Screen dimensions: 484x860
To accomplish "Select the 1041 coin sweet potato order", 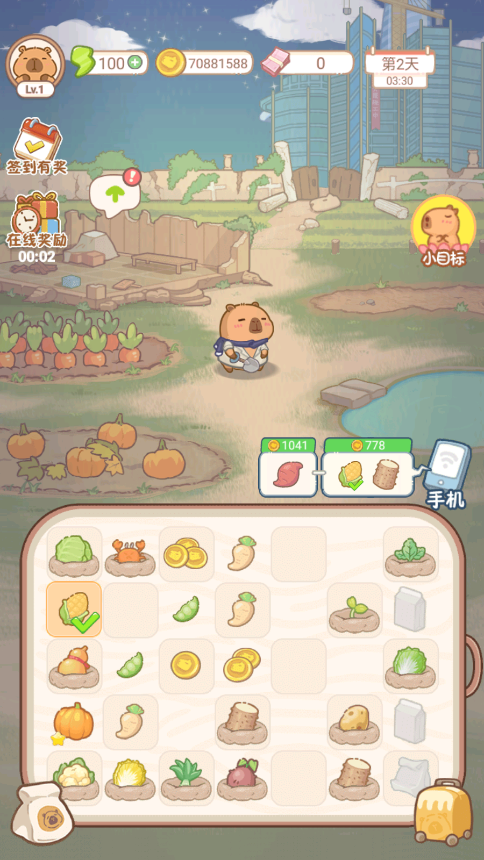I will 288,468.
